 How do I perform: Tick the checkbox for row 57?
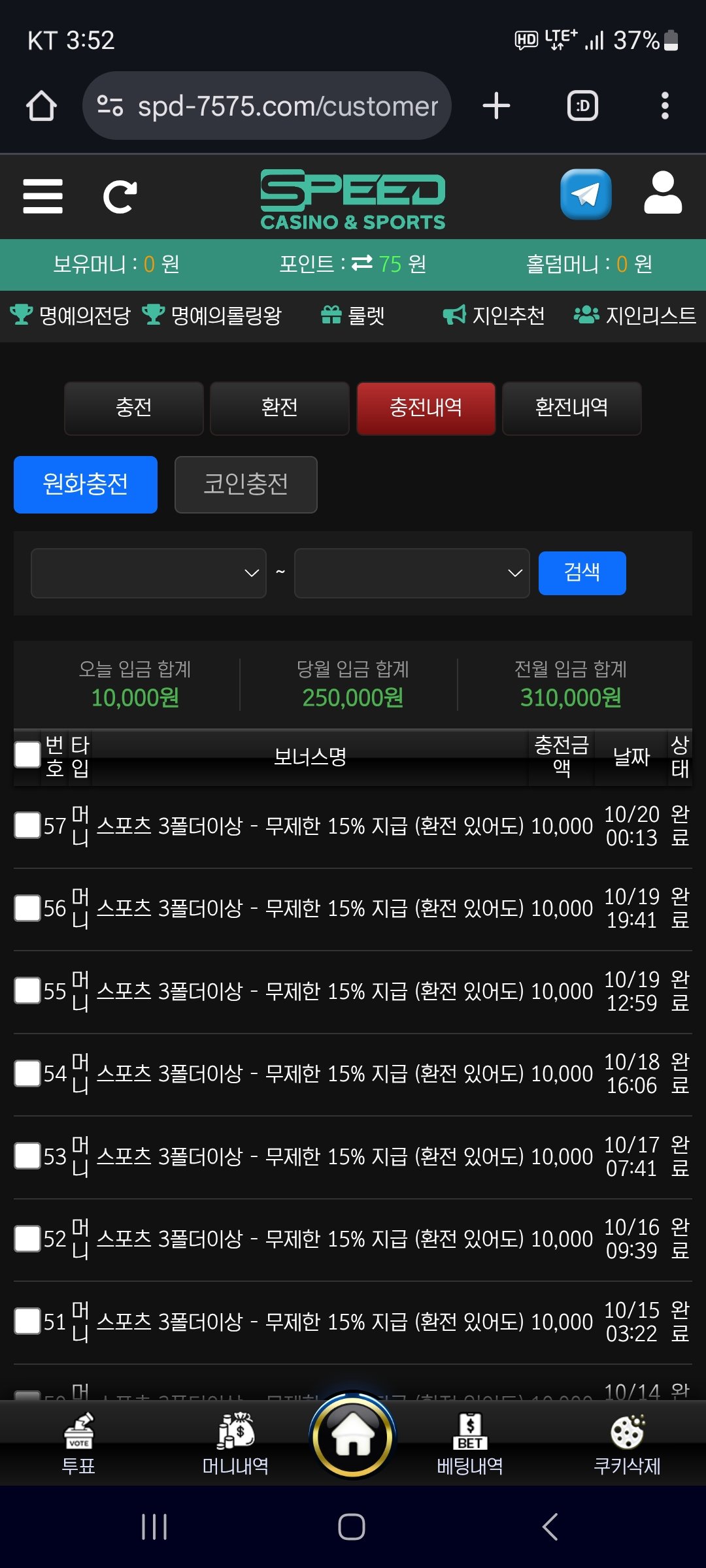pos(27,825)
